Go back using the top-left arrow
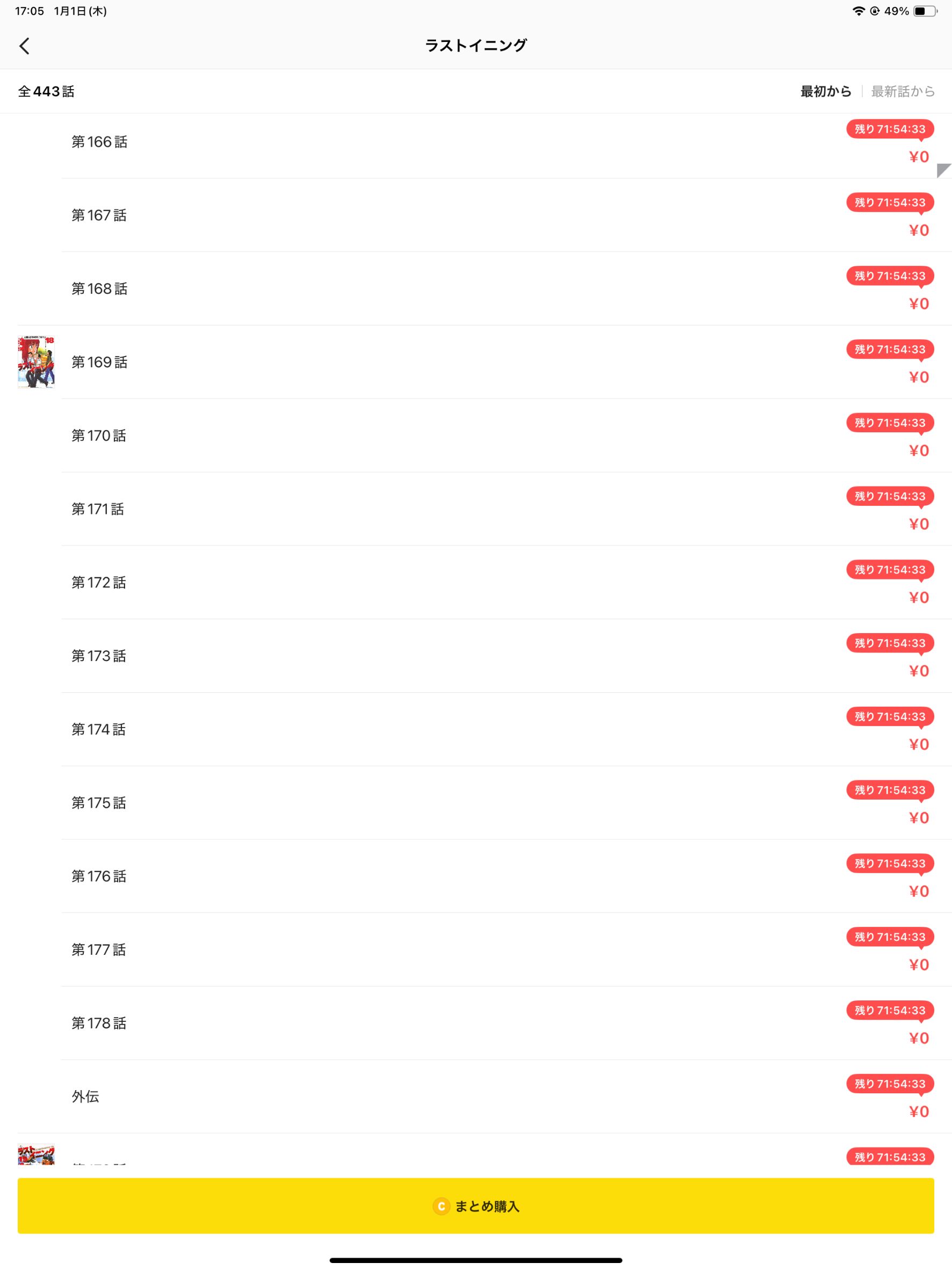Screen dimensions: 952x1270 click(x=24, y=46)
